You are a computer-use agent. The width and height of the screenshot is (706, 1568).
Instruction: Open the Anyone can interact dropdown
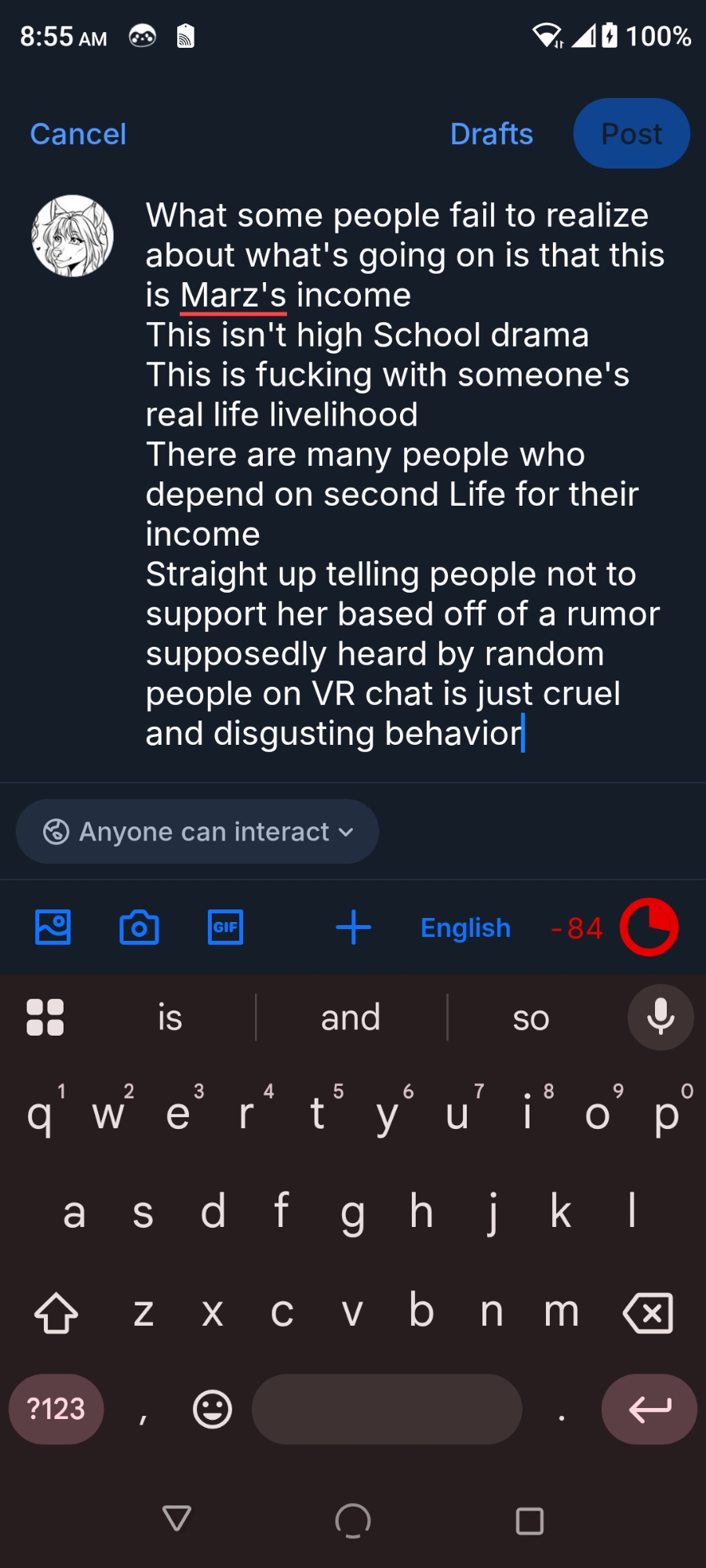(x=198, y=832)
